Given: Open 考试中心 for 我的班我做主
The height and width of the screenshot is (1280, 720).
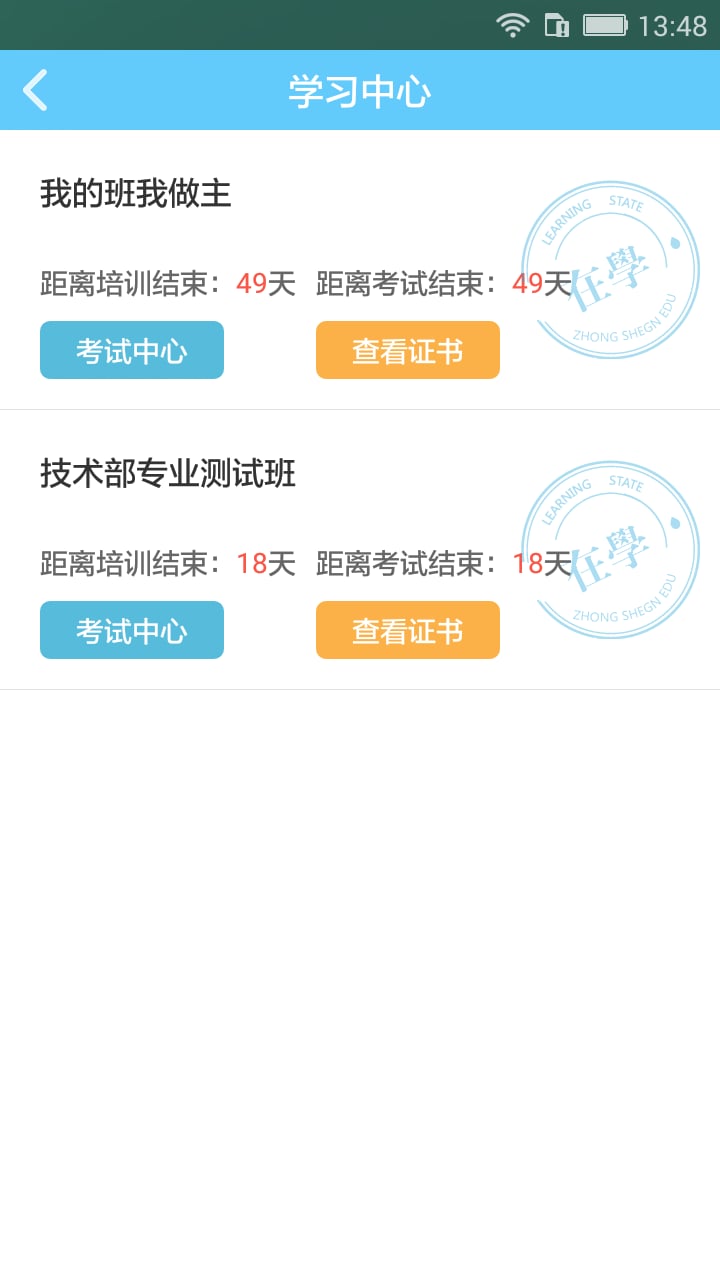Looking at the screenshot, I should (x=132, y=350).
